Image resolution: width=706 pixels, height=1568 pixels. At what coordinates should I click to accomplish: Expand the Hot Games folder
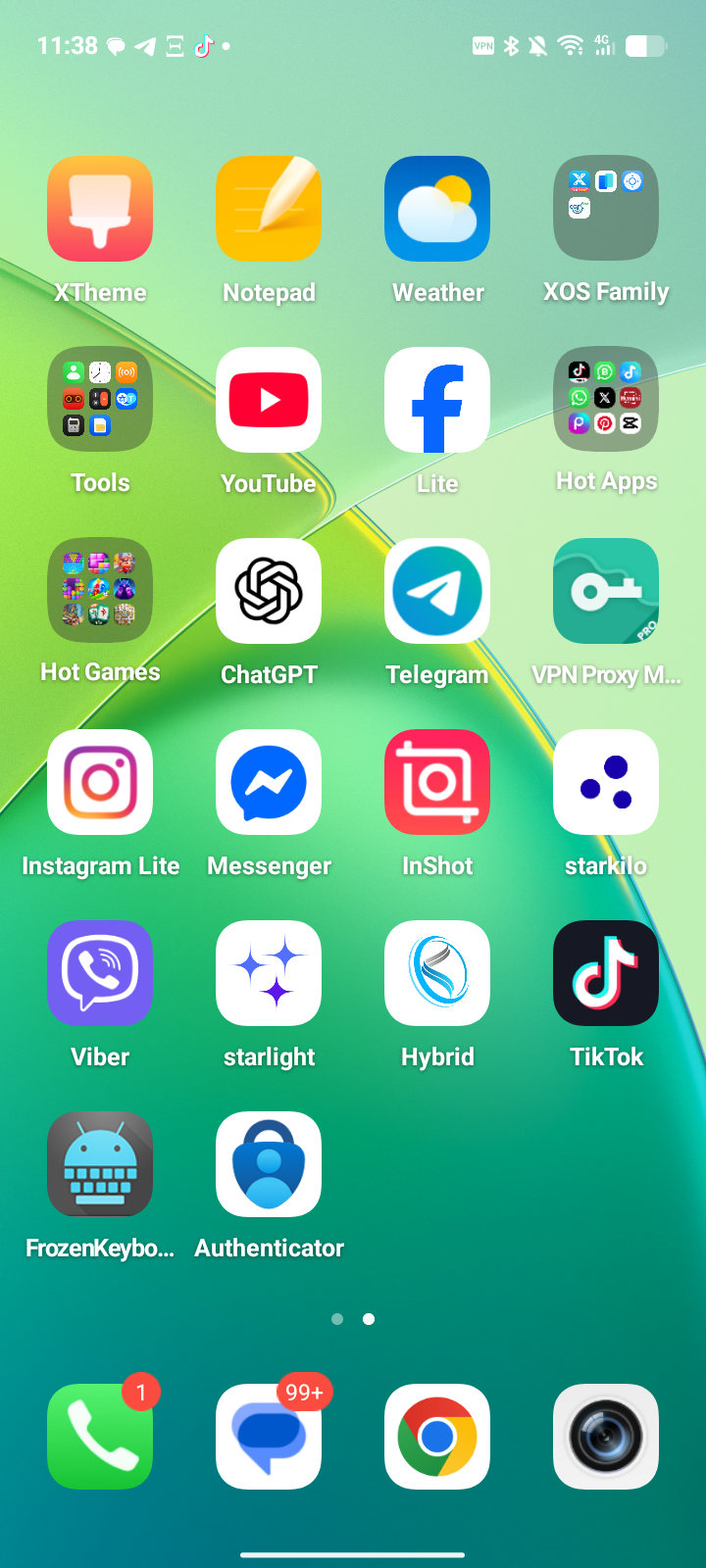(100, 591)
